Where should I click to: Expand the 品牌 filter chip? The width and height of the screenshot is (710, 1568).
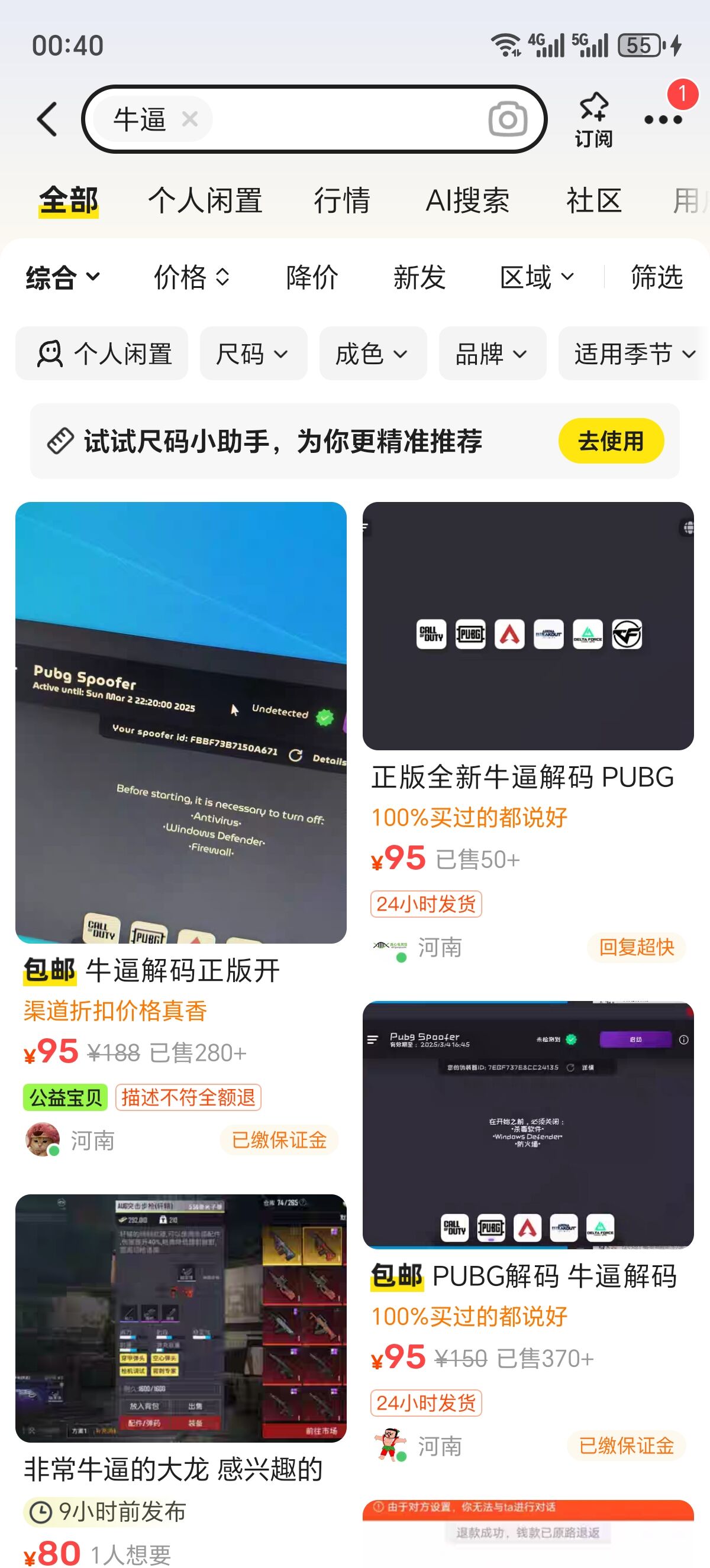492,354
